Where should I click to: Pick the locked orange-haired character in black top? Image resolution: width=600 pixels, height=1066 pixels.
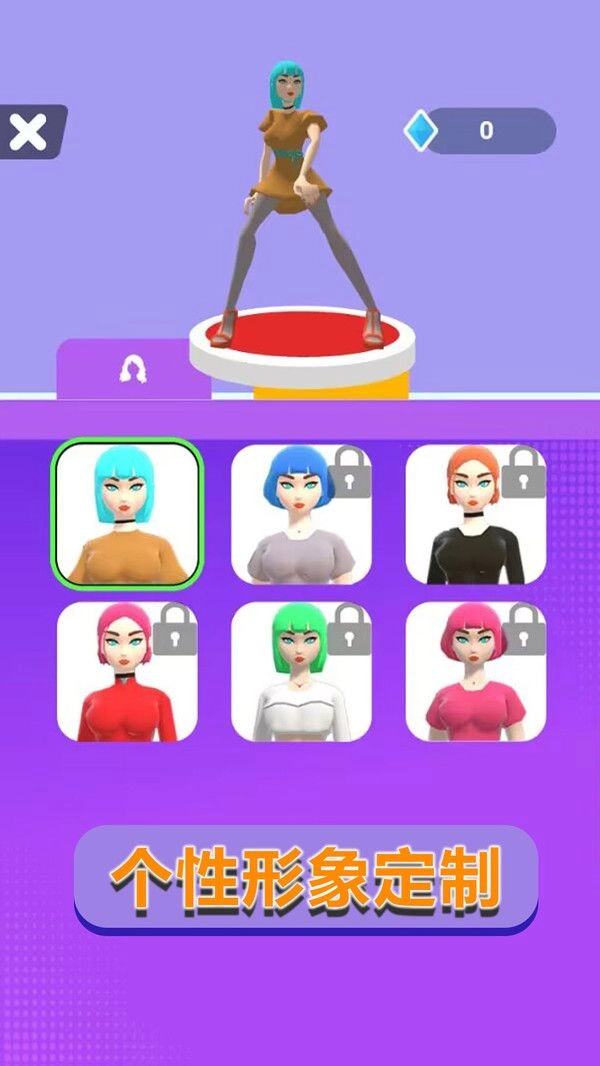click(475, 514)
